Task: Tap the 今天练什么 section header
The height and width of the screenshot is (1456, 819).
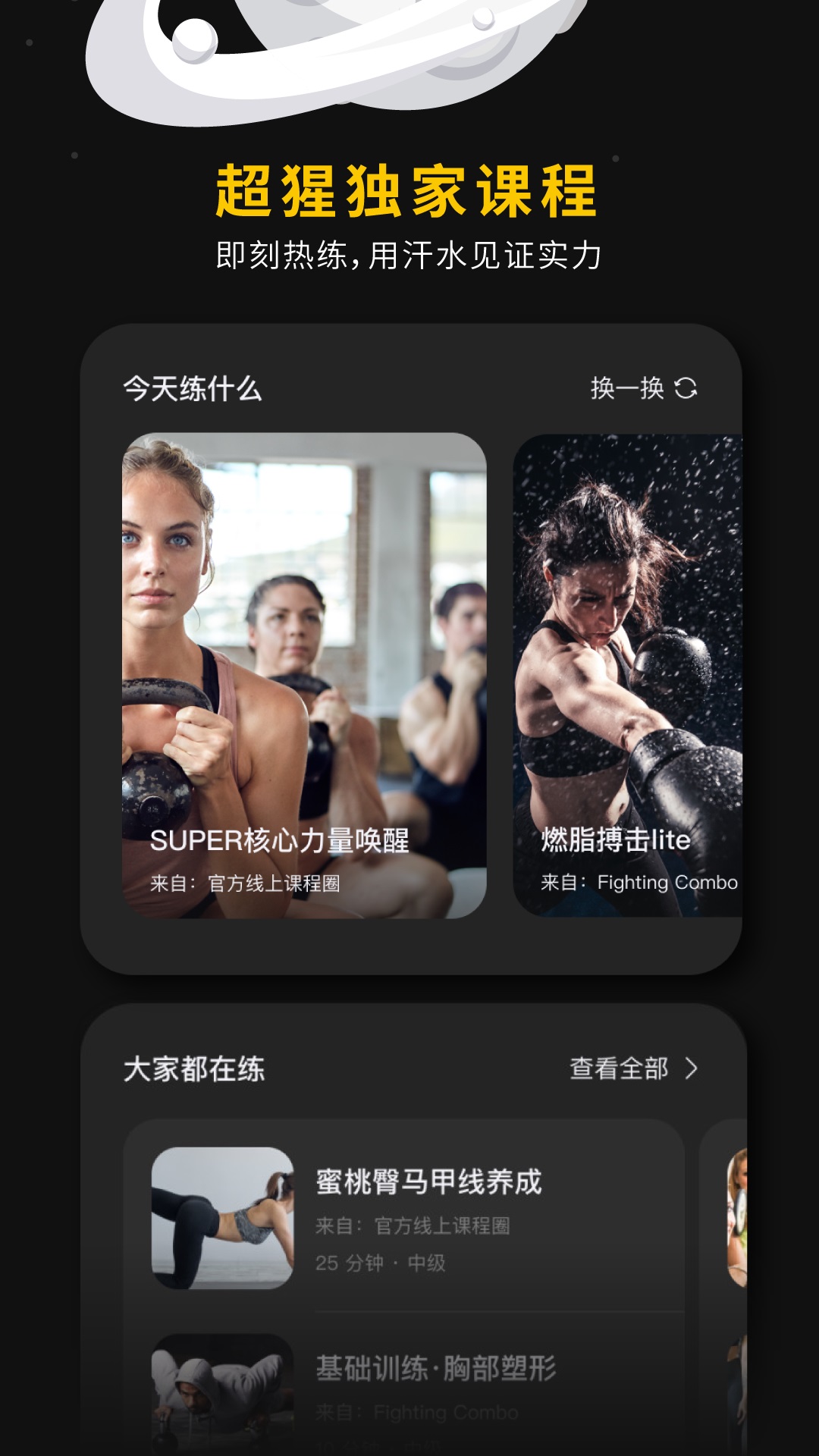Action: [192, 388]
